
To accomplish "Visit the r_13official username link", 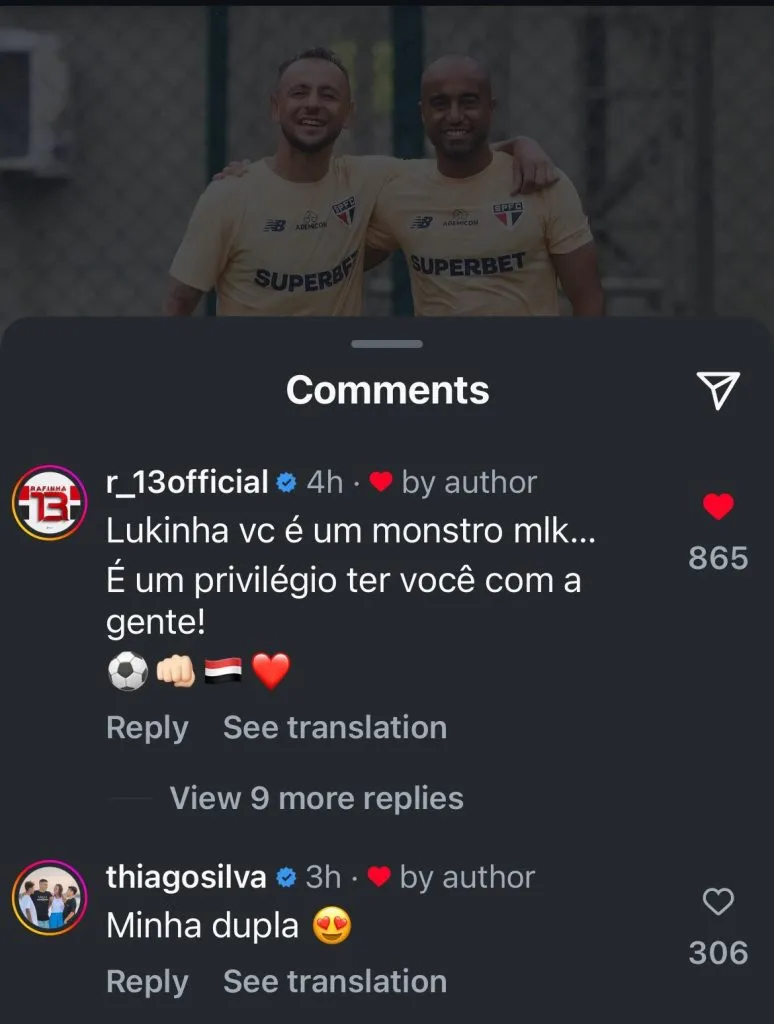I will pyautogui.click(x=187, y=482).
